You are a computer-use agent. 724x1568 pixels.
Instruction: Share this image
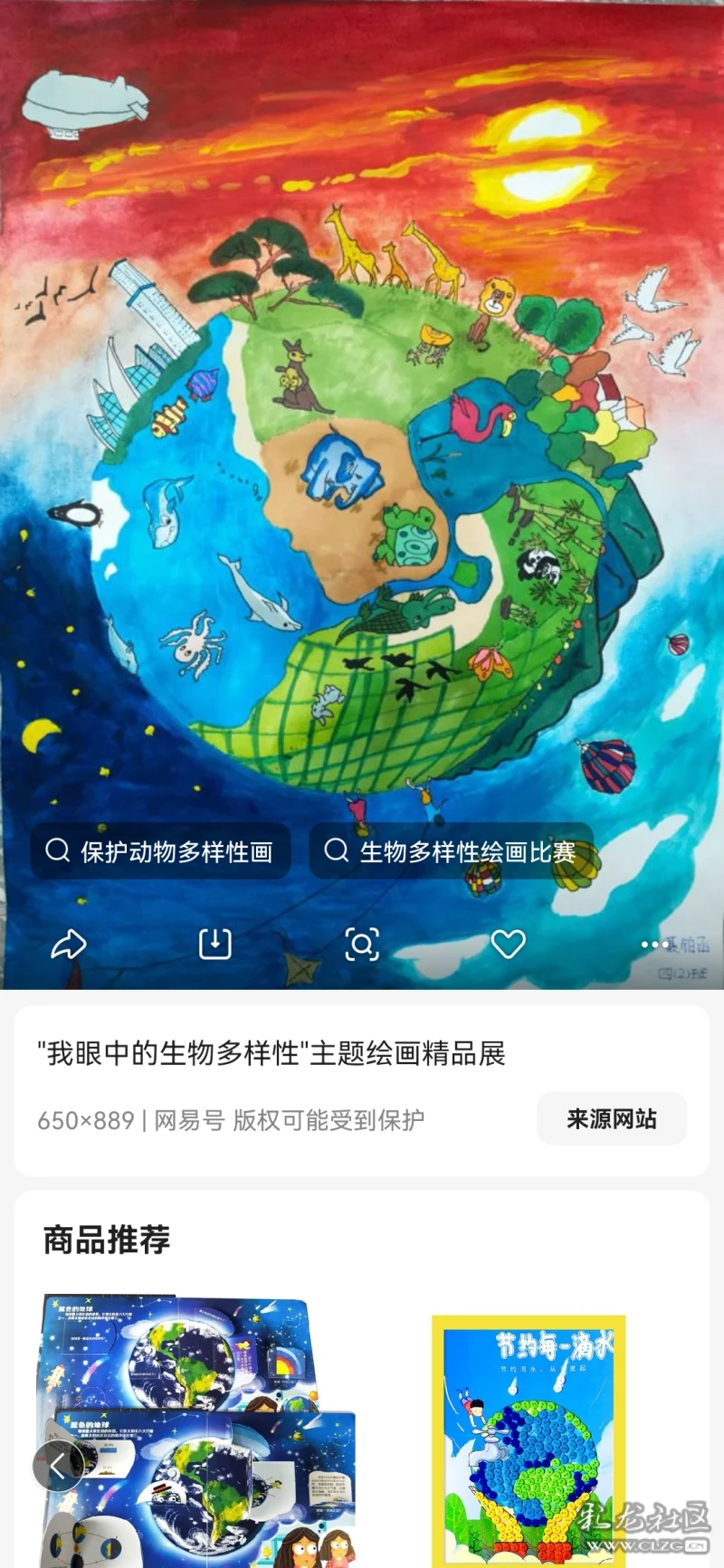[x=69, y=945]
